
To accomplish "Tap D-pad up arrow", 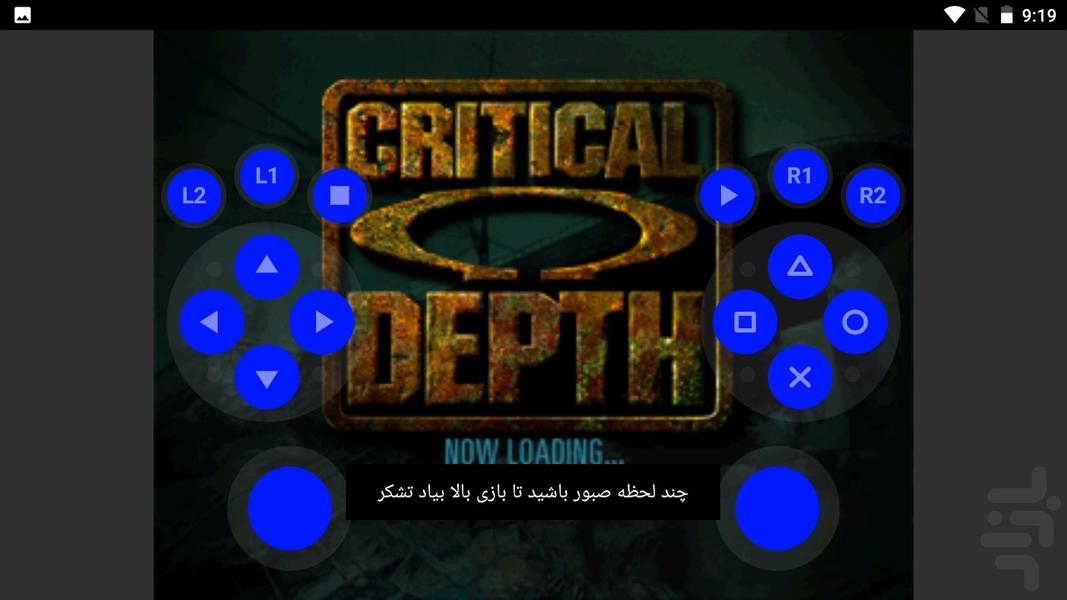I will tap(266, 266).
